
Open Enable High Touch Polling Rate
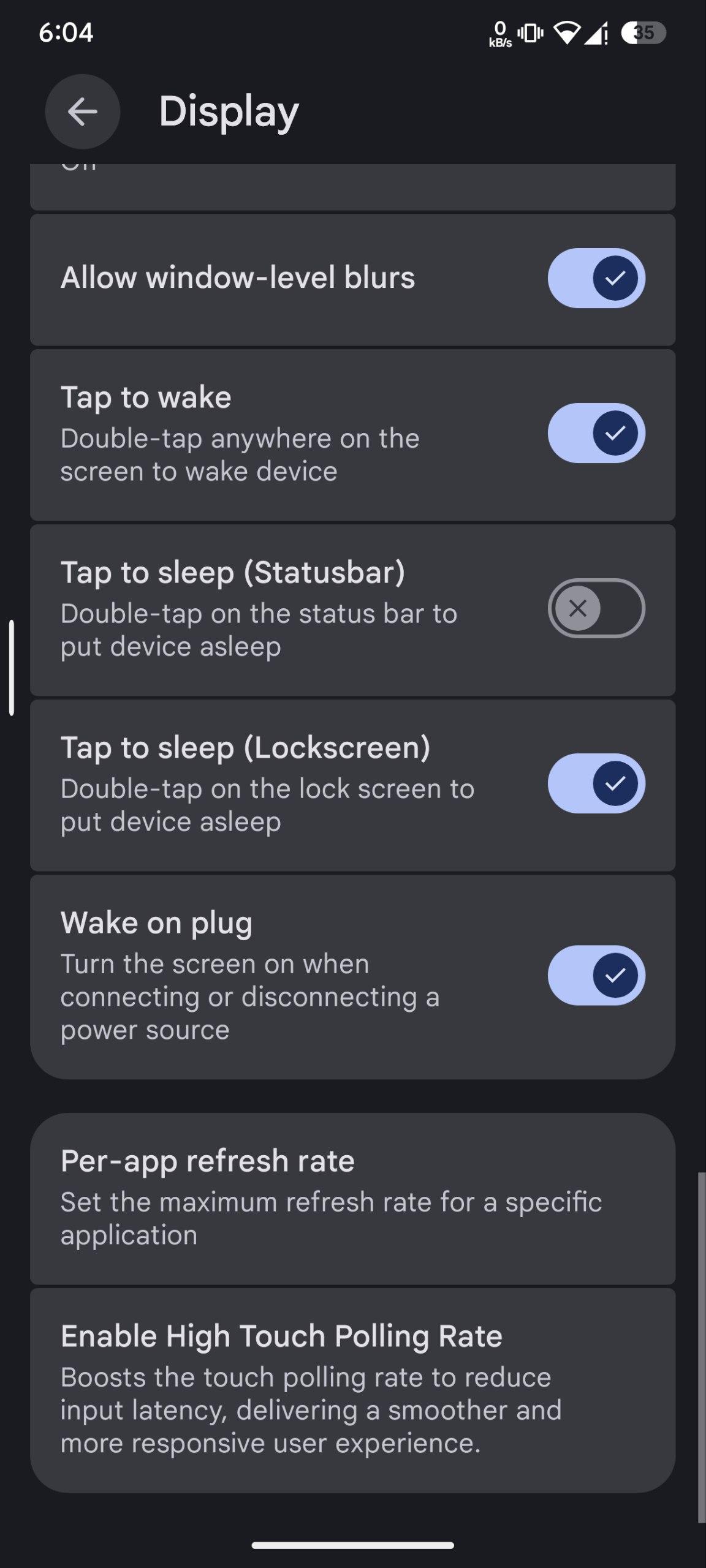[x=352, y=1389]
